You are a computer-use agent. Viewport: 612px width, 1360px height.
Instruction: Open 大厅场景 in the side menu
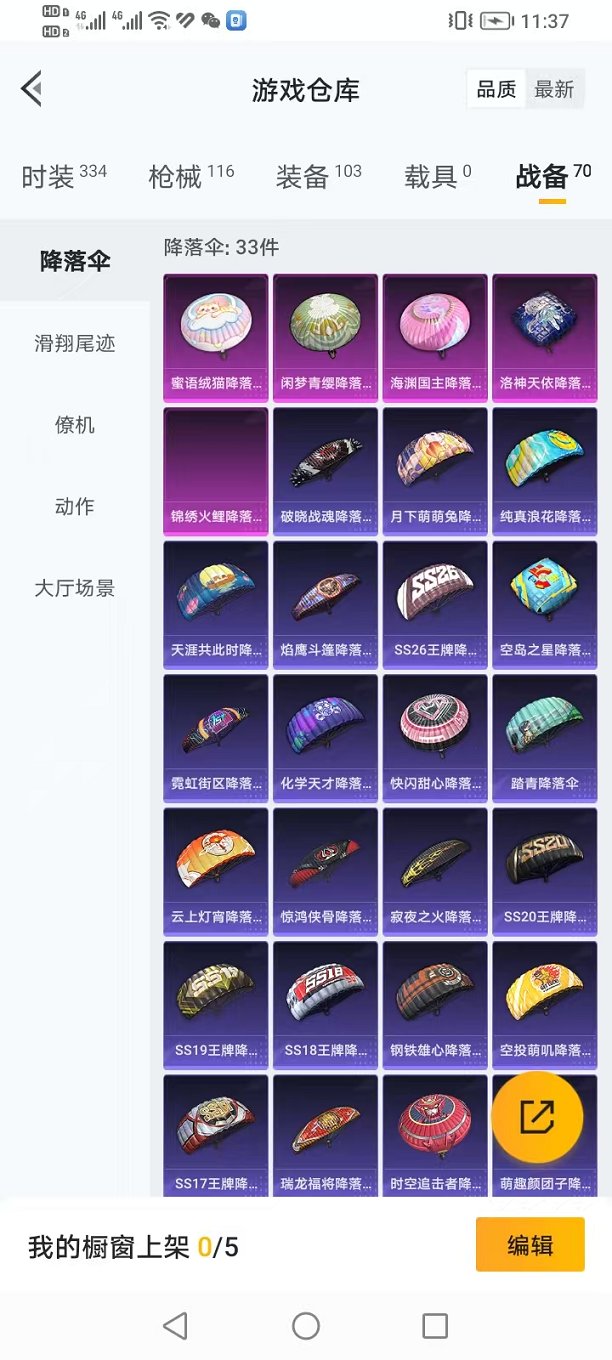point(75,588)
